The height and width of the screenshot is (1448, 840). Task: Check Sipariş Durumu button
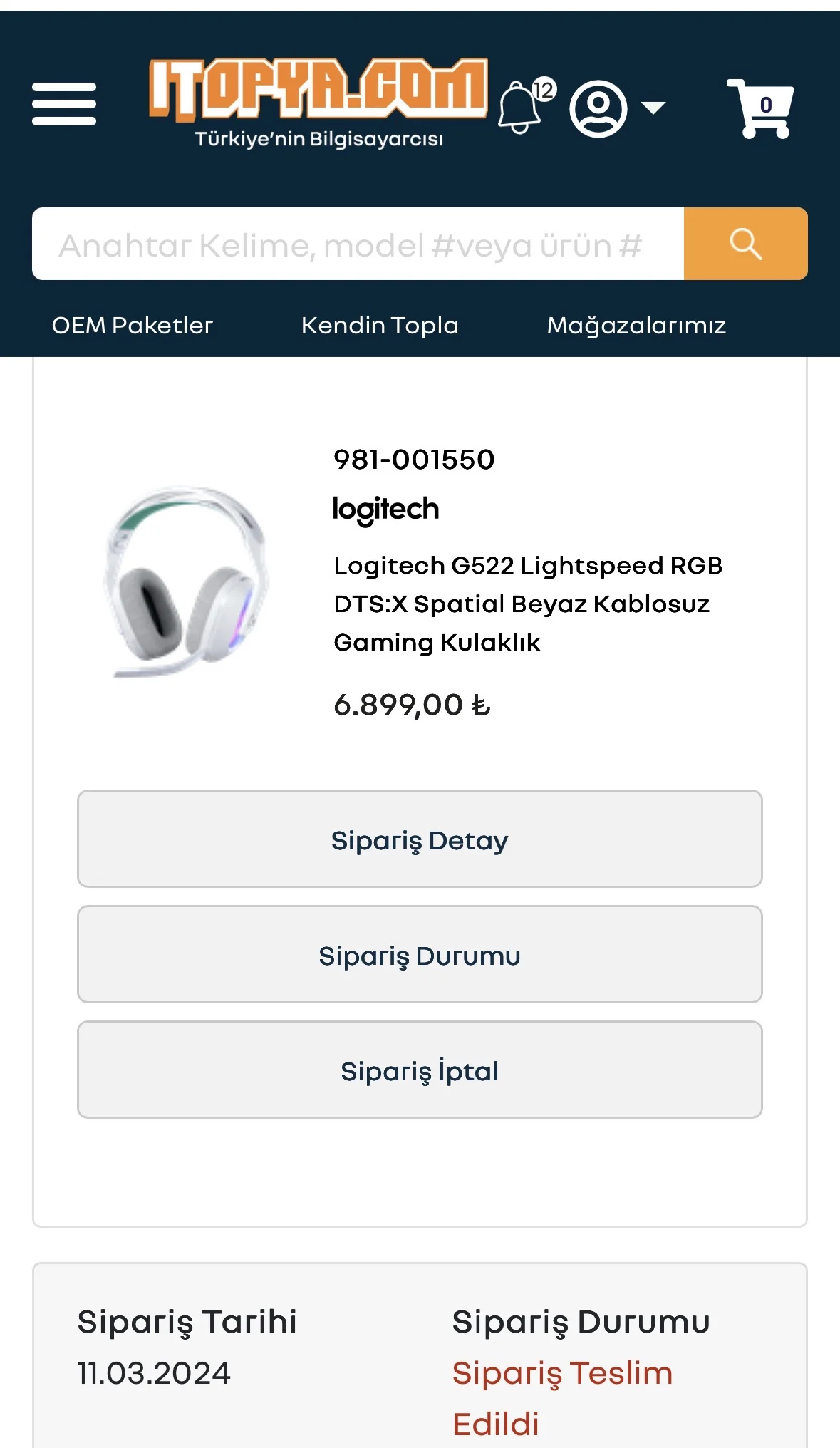[420, 955]
